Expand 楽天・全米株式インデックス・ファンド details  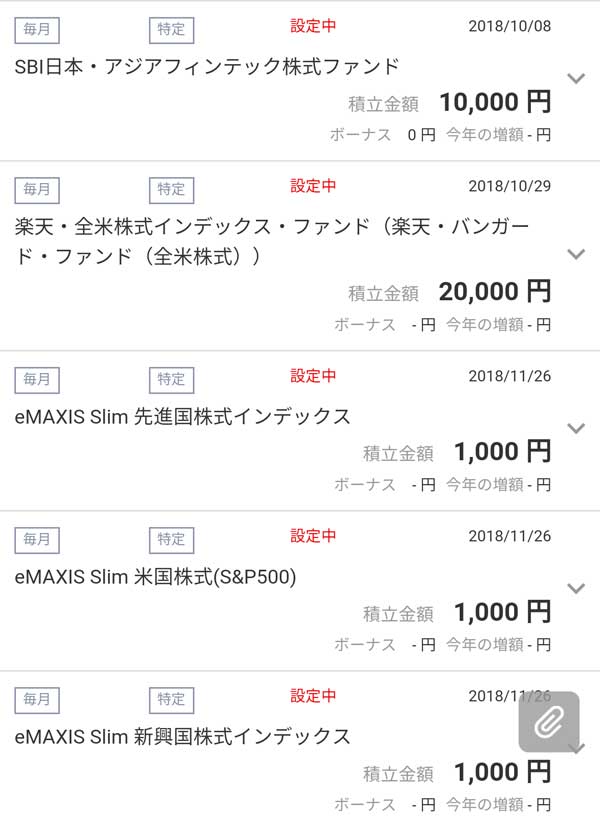tap(575, 254)
